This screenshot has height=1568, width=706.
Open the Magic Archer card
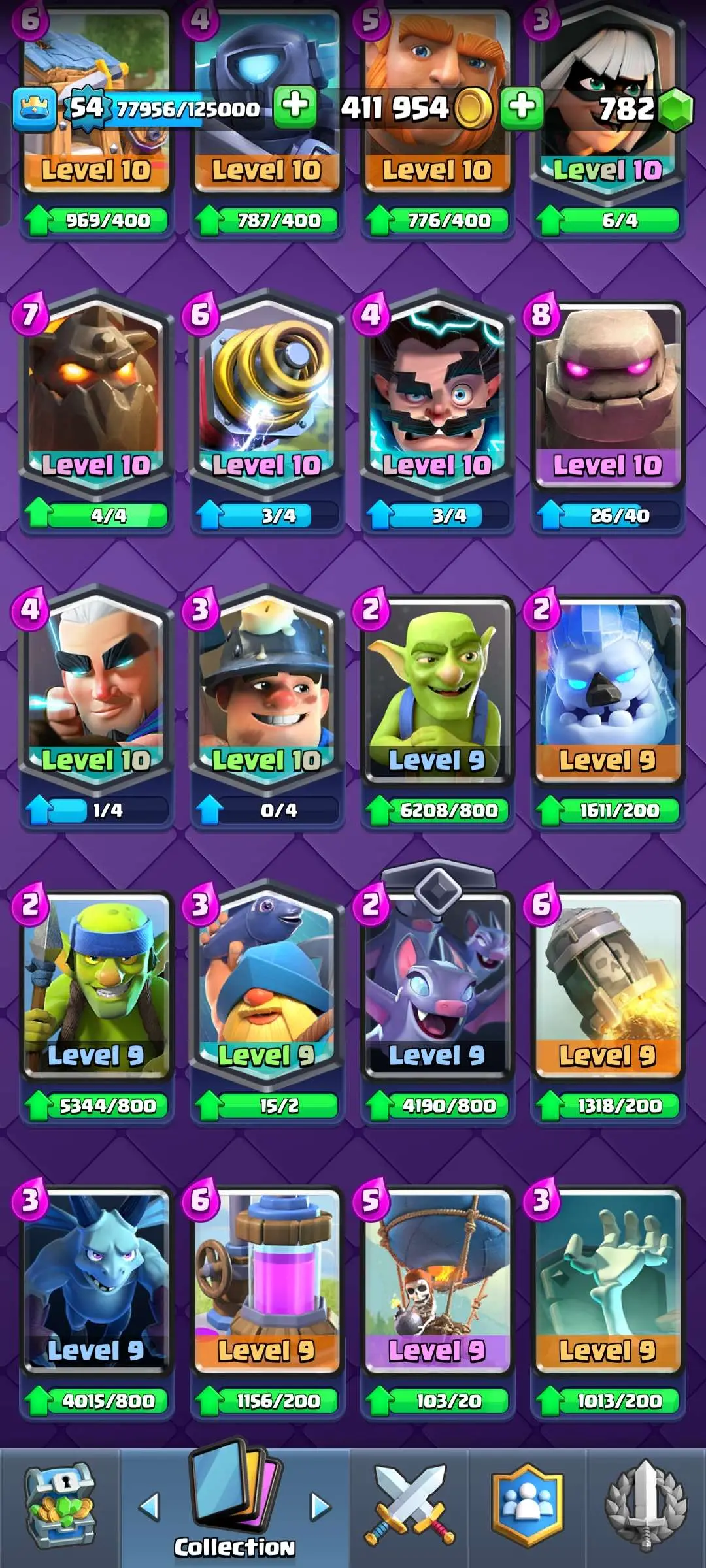tap(97, 686)
